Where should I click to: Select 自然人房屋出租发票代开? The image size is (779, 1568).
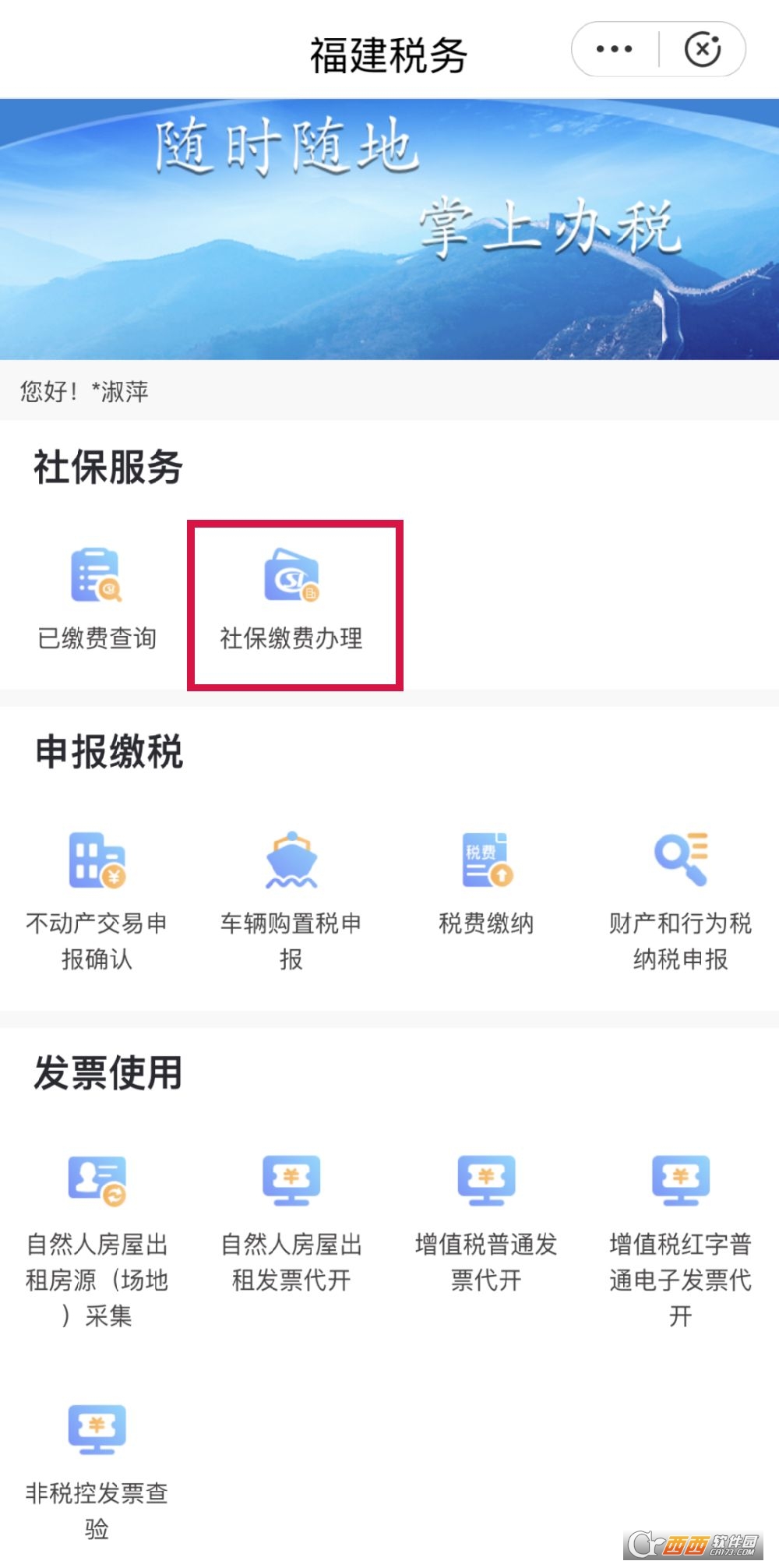point(291,1222)
